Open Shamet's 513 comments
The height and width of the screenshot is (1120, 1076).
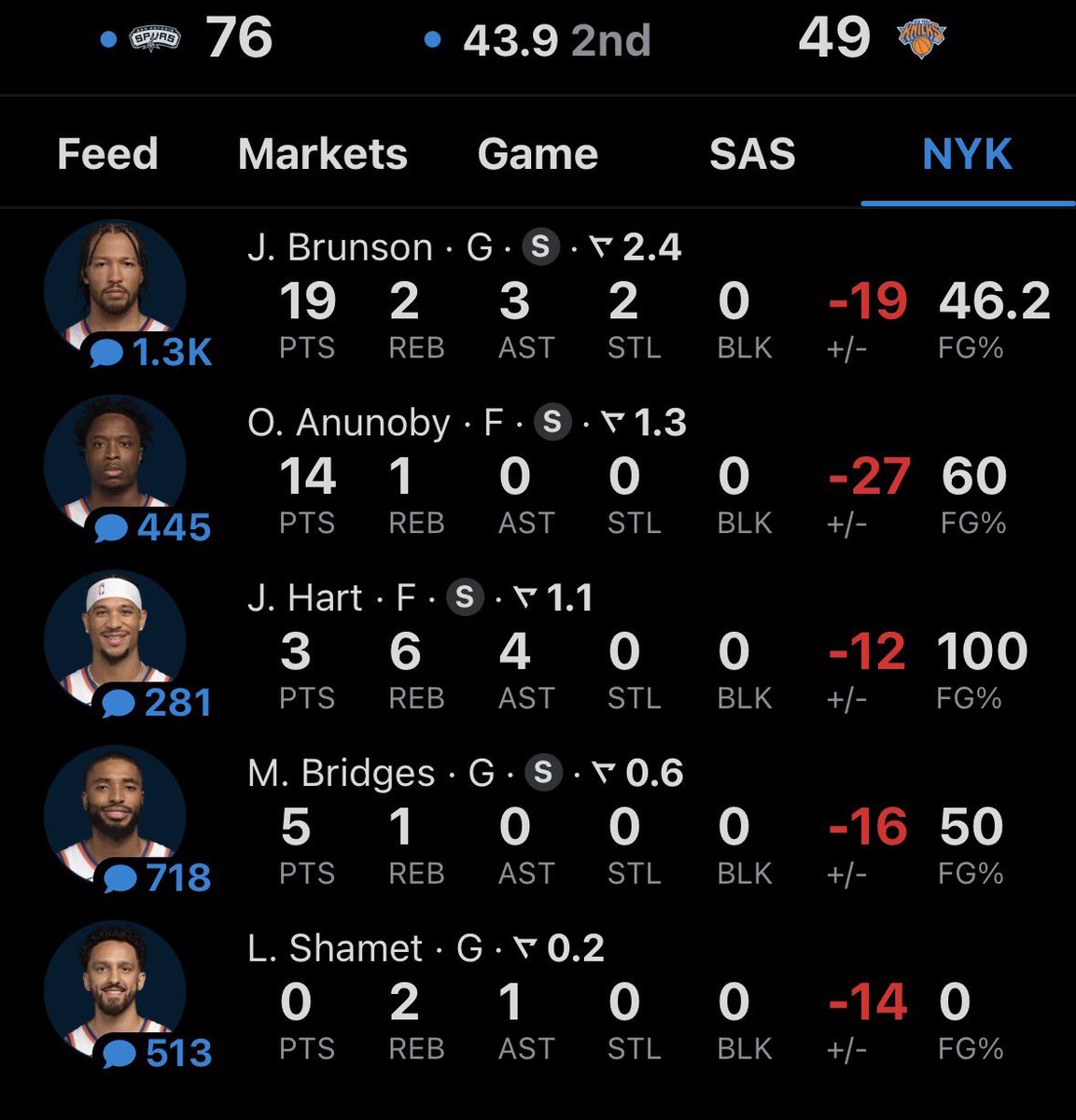pyautogui.click(x=156, y=1054)
